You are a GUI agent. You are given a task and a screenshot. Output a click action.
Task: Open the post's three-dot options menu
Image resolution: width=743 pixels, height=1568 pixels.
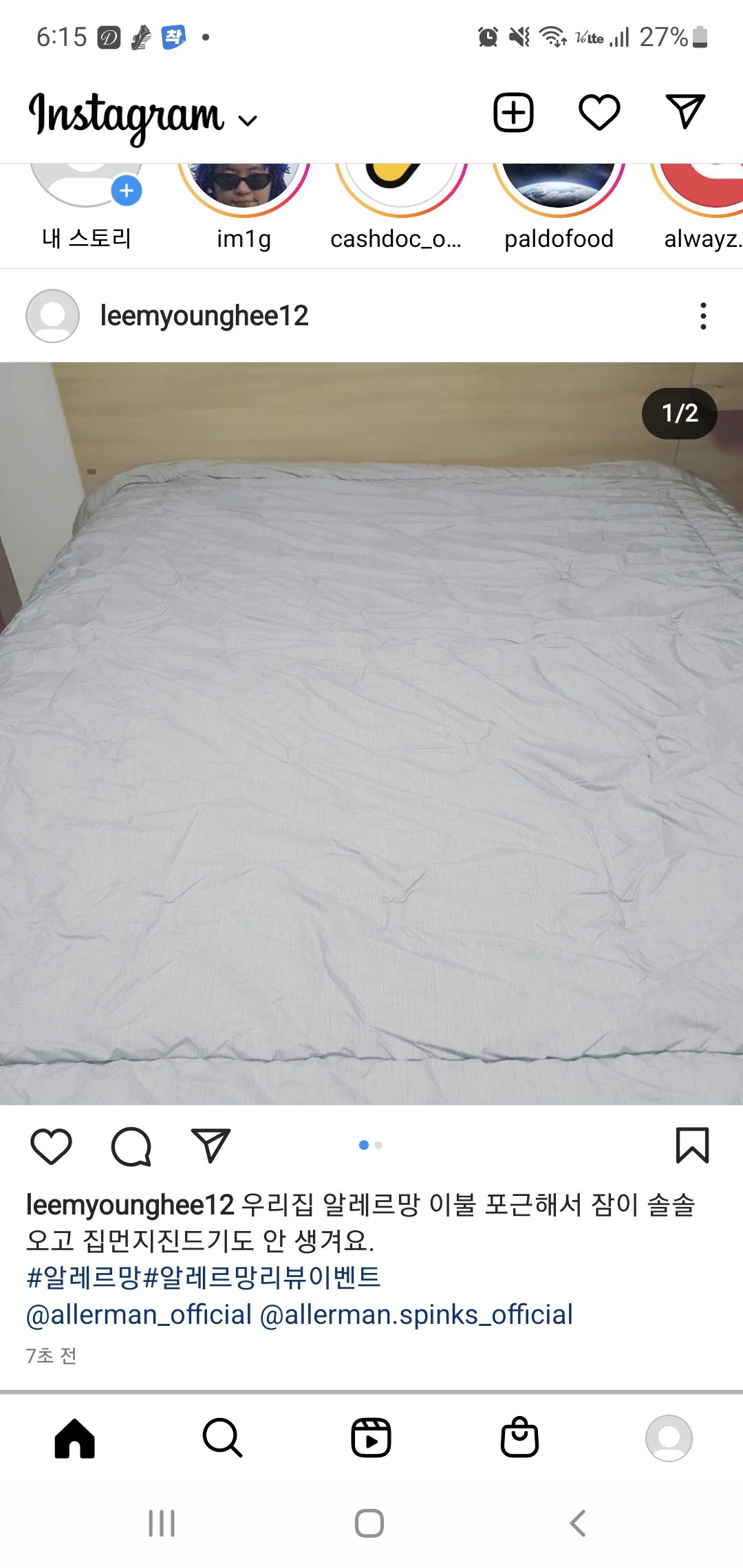click(702, 316)
